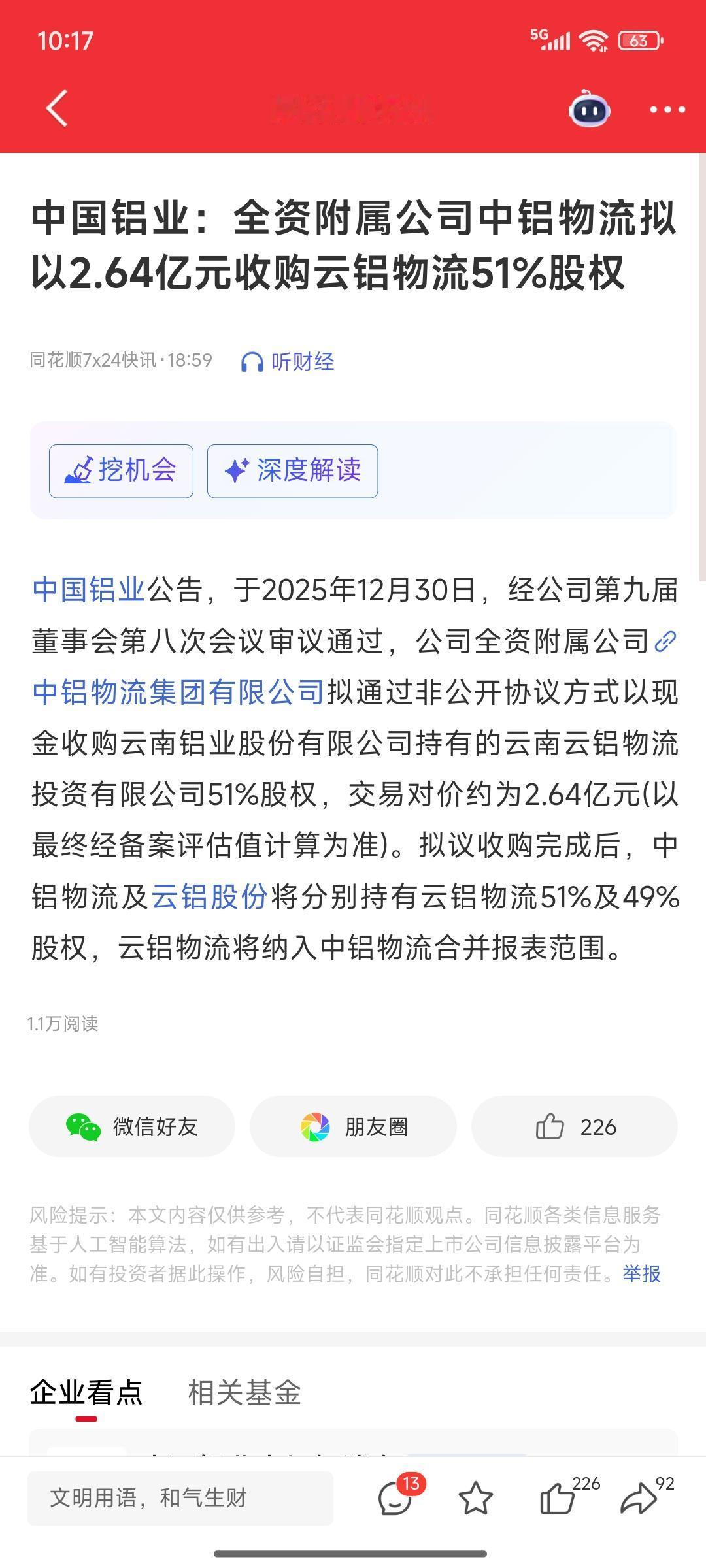The height and width of the screenshot is (1568, 706).
Task: Toggle the like button labeled 226
Action: click(x=574, y=1125)
